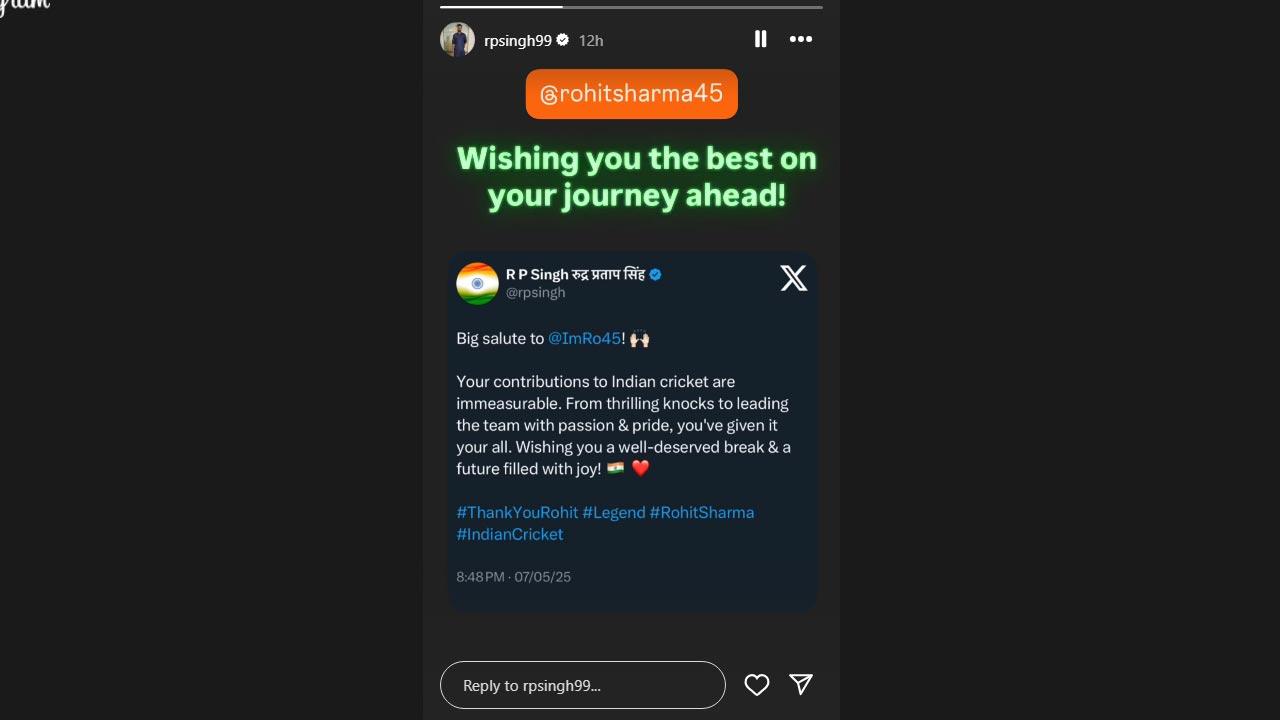Viewport: 1280px width, 720px height.
Task: Share this story via the send icon
Action: point(800,684)
